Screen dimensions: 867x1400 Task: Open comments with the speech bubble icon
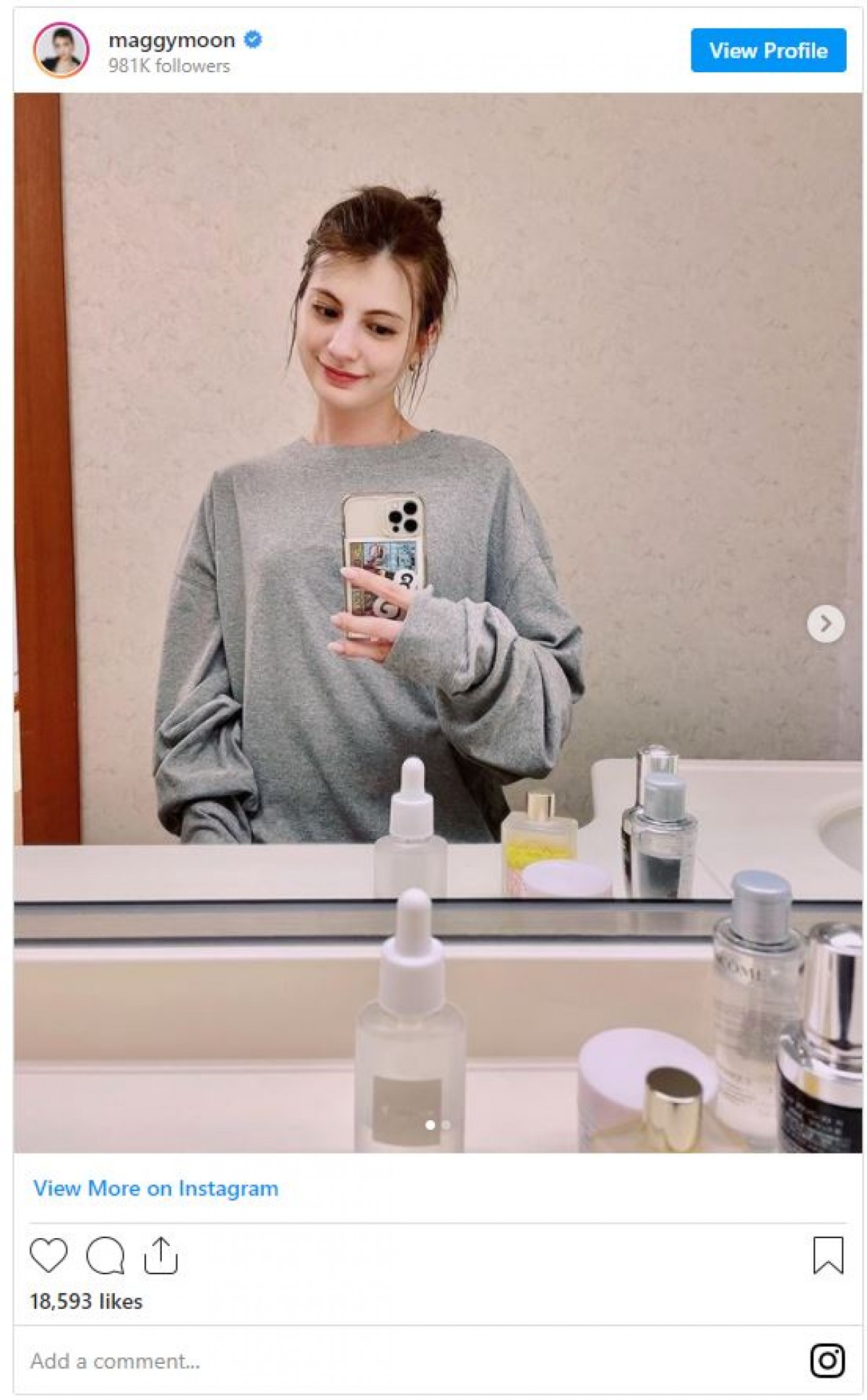(105, 1255)
